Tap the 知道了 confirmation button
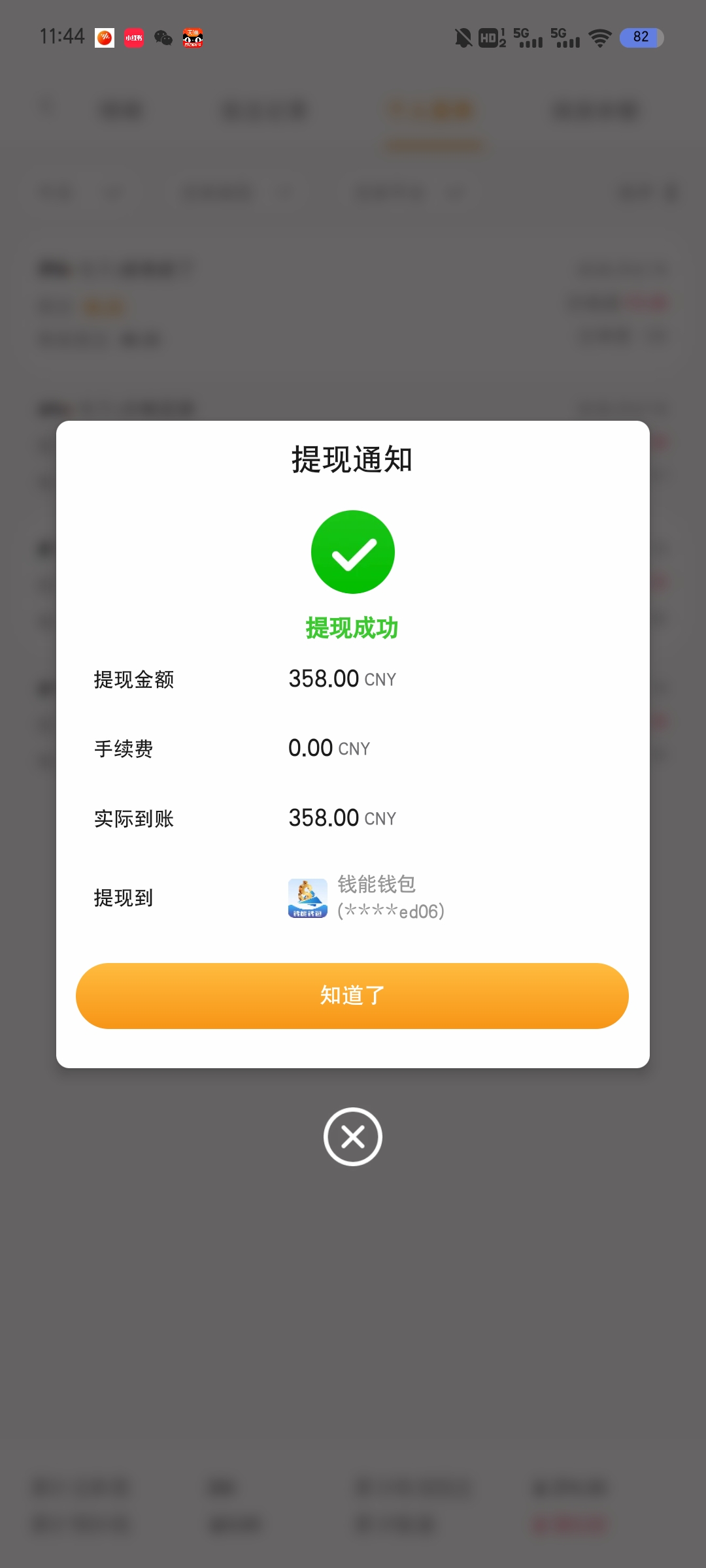Screen dimensions: 706x1568 tap(352, 996)
